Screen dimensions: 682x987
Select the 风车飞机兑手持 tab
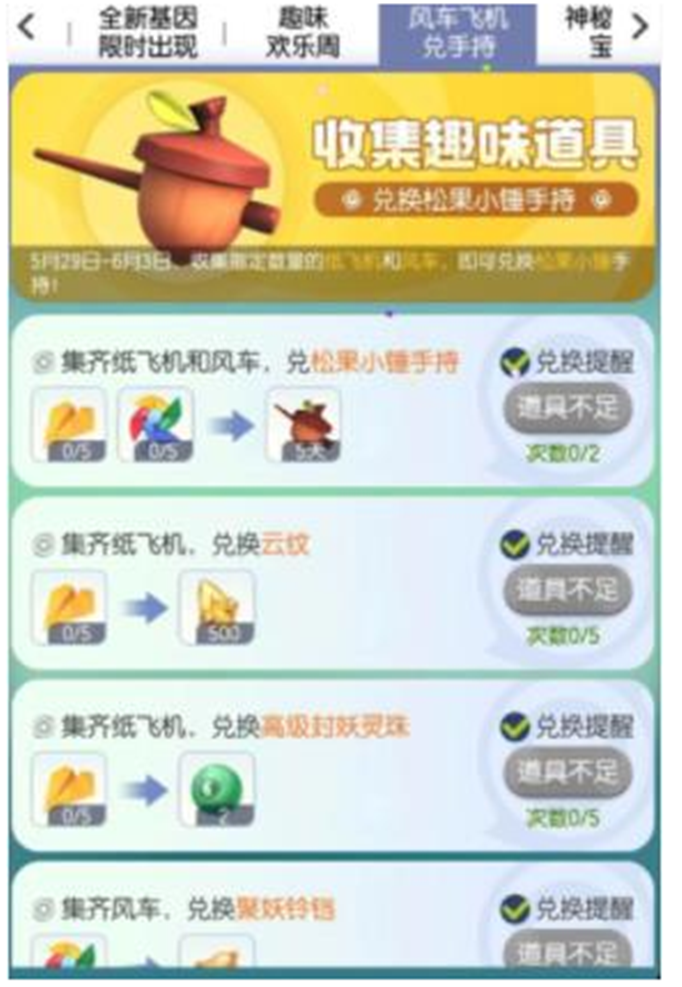pos(459,32)
